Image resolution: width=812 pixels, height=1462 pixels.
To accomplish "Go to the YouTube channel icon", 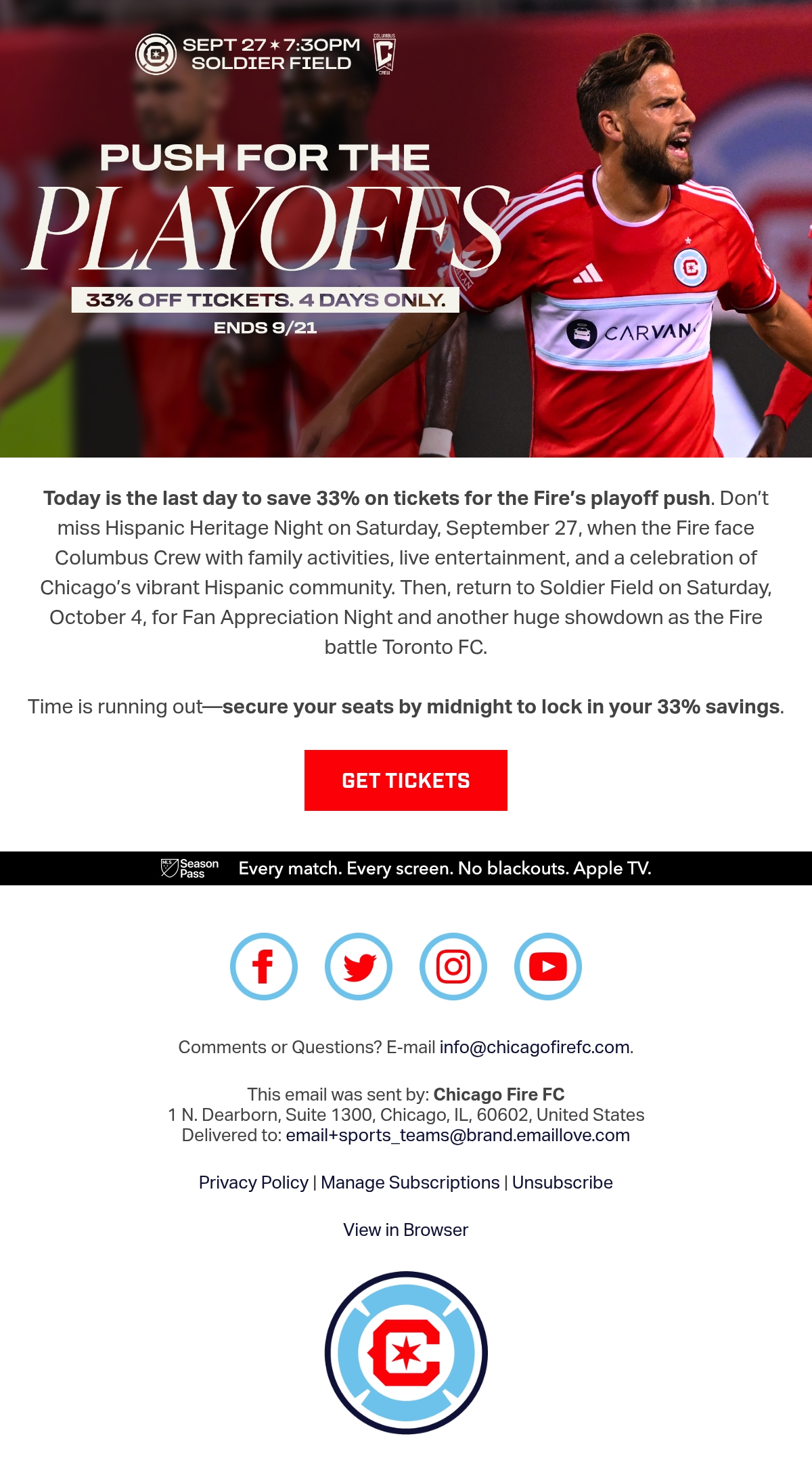I will pos(548,967).
